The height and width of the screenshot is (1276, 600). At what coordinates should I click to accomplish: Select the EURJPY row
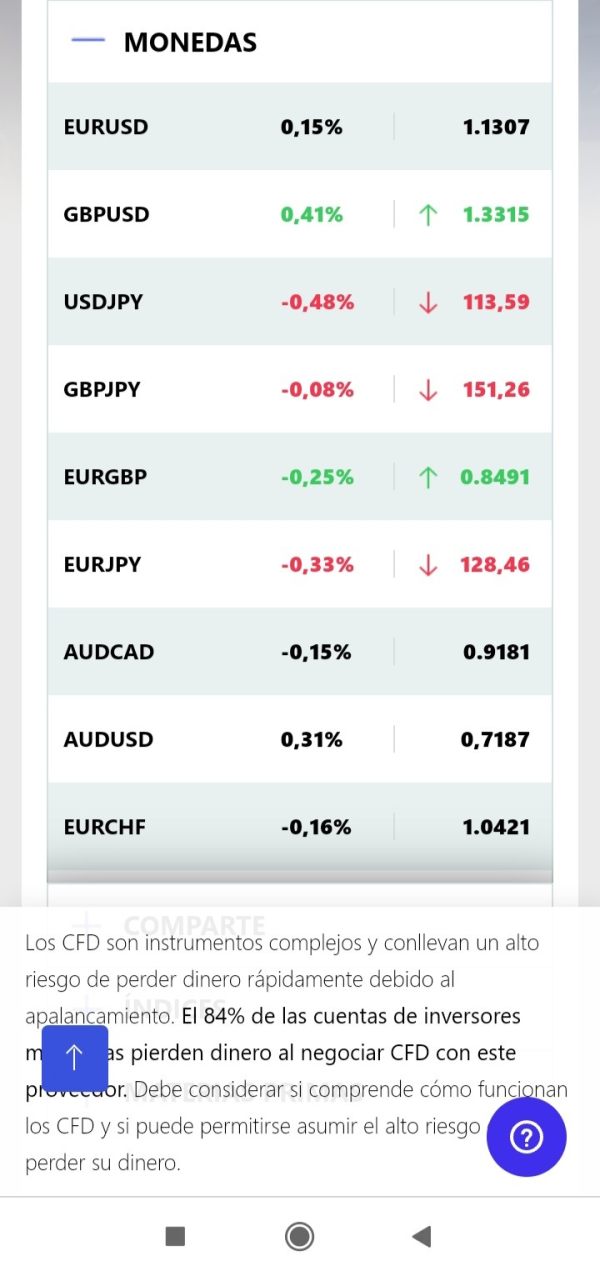[x=300, y=564]
